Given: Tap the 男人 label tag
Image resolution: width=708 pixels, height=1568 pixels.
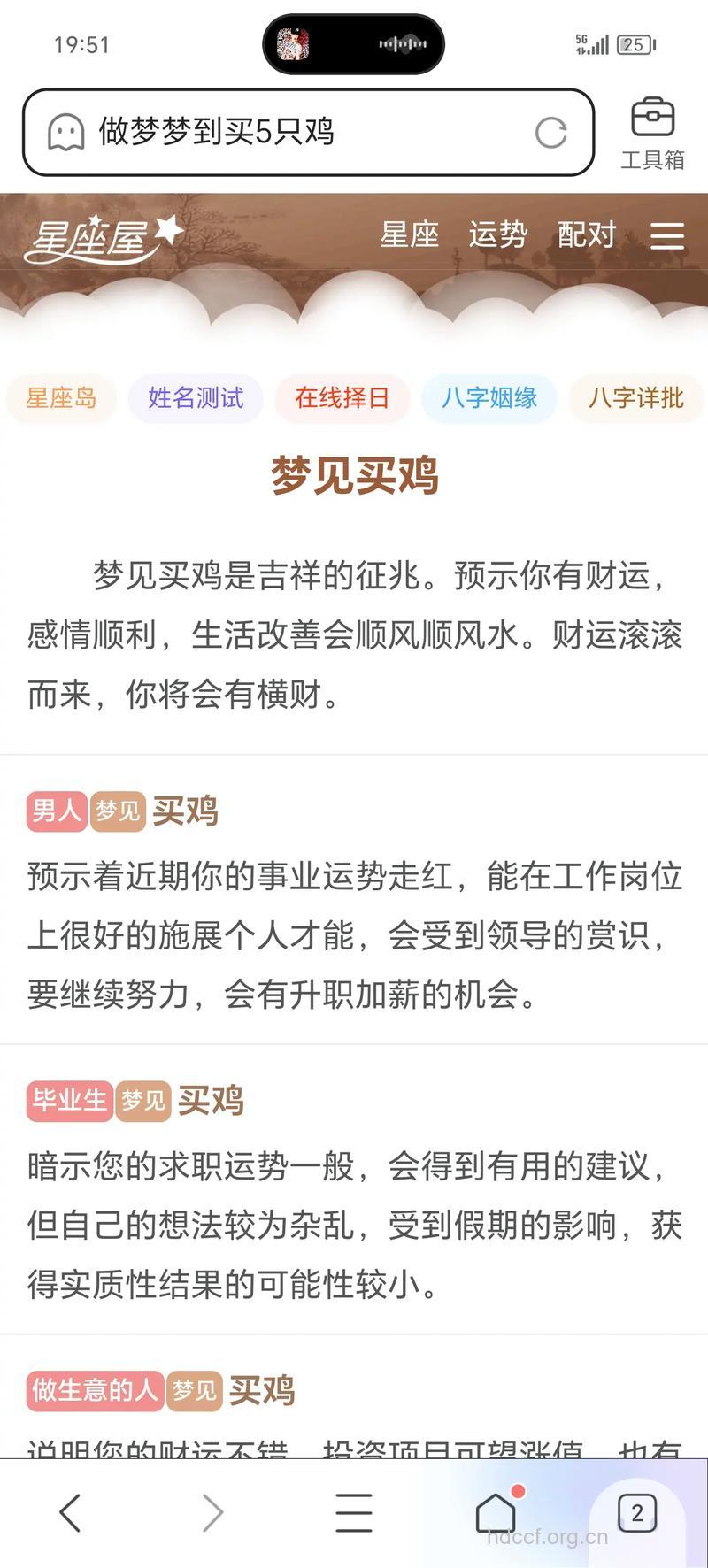Looking at the screenshot, I should (x=56, y=811).
